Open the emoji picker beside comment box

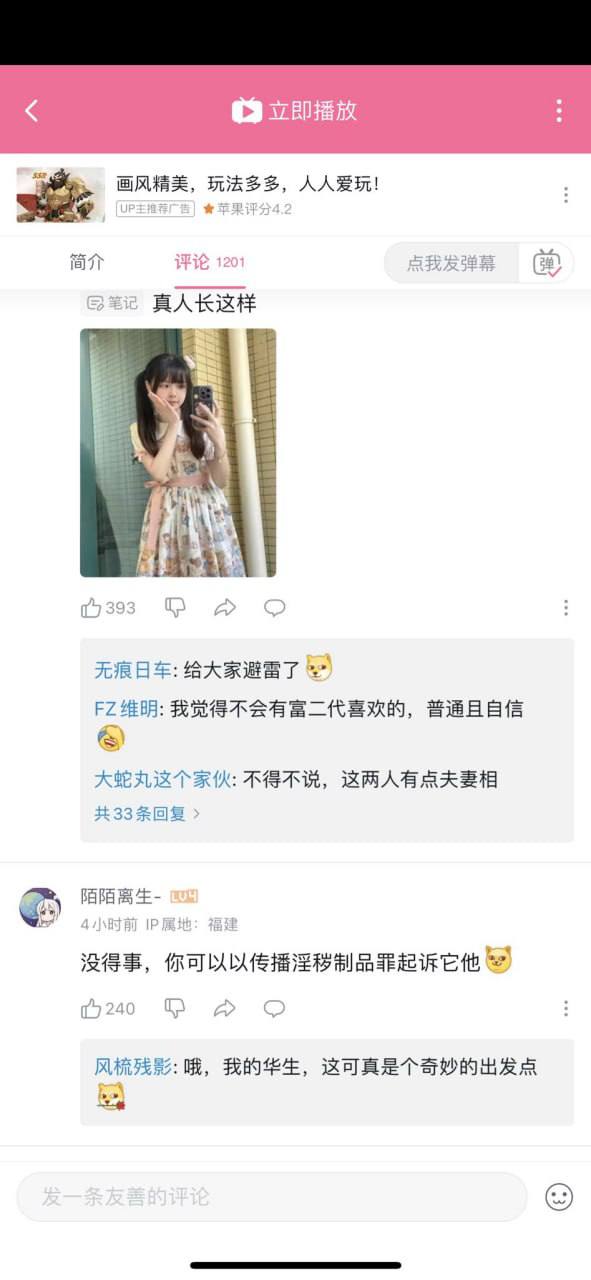559,1197
